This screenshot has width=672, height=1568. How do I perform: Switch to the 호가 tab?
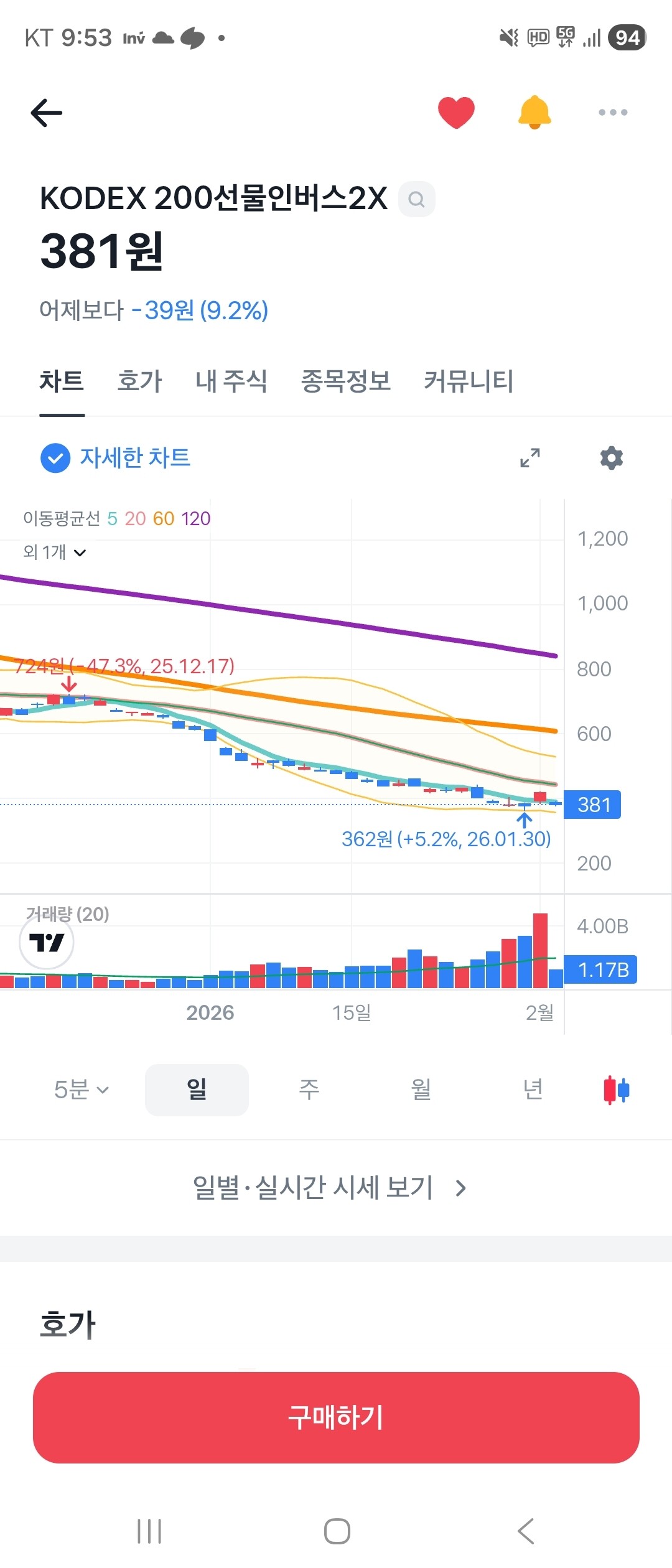click(139, 381)
